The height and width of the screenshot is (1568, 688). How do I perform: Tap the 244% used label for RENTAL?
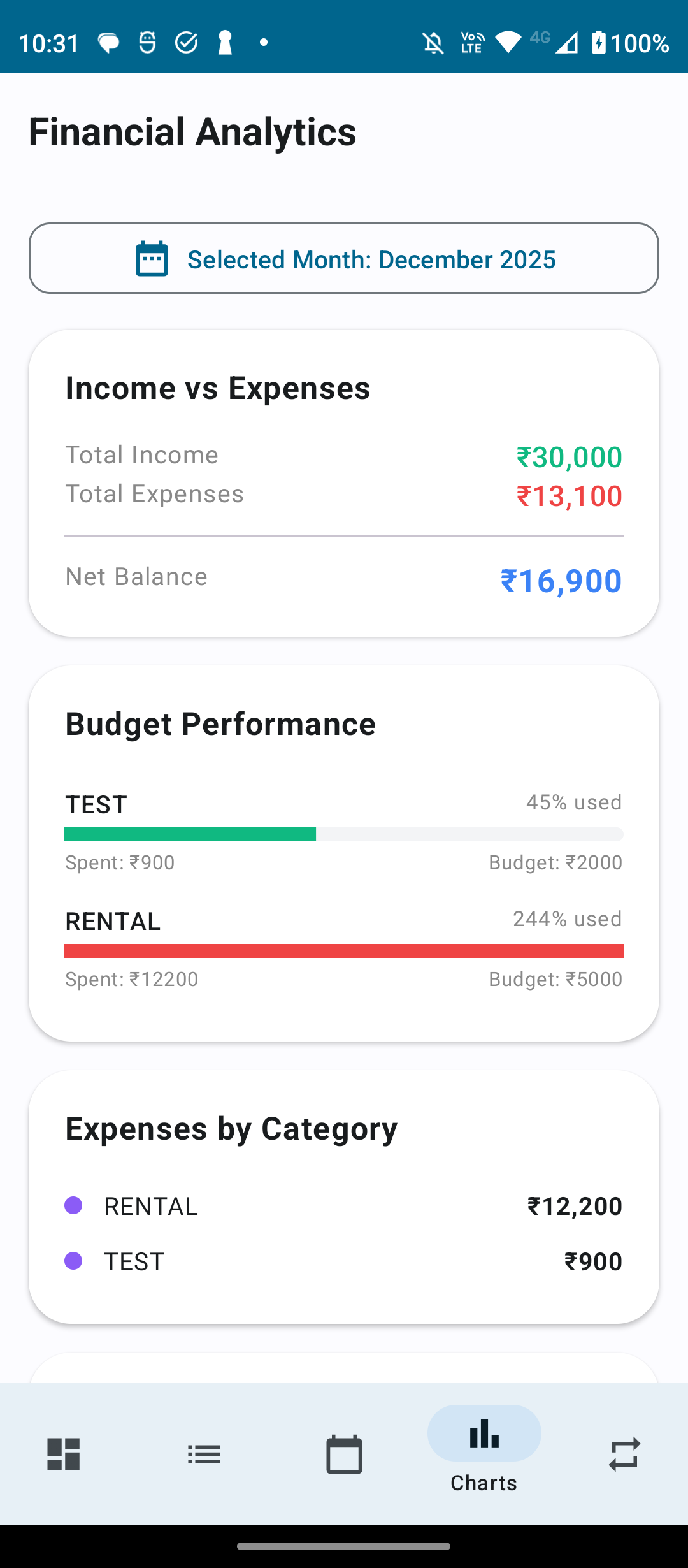[x=567, y=918]
